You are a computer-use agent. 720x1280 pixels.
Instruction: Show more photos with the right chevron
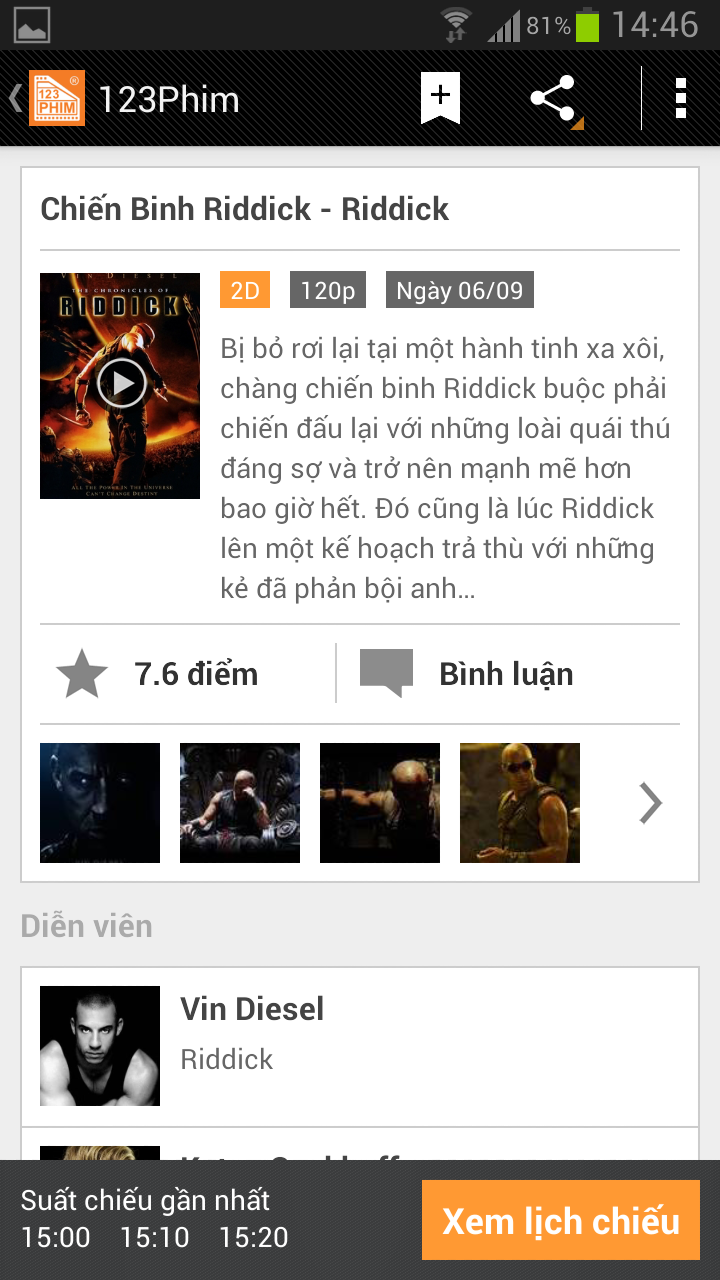(x=651, y=802)
